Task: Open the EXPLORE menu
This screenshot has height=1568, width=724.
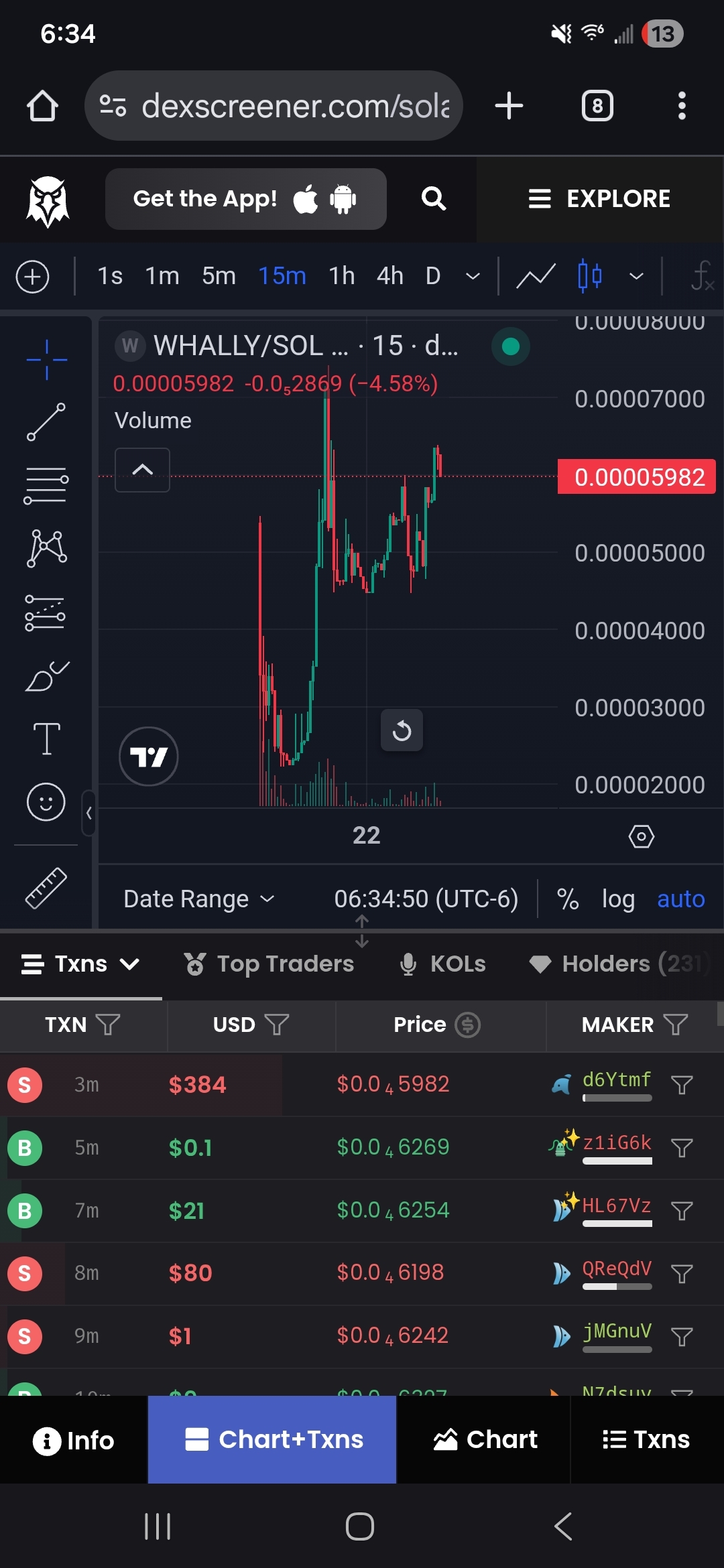Action: pos(600,199)
